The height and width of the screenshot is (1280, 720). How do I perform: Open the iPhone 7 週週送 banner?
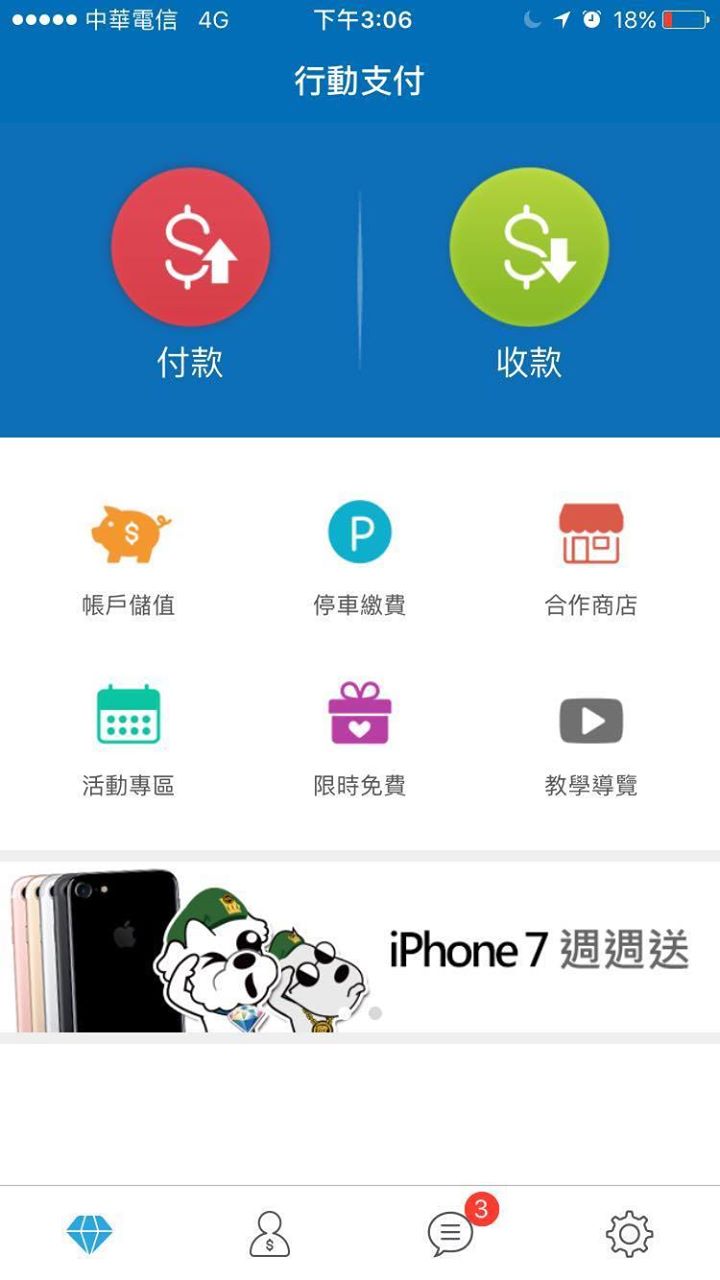tap(360, 948)
